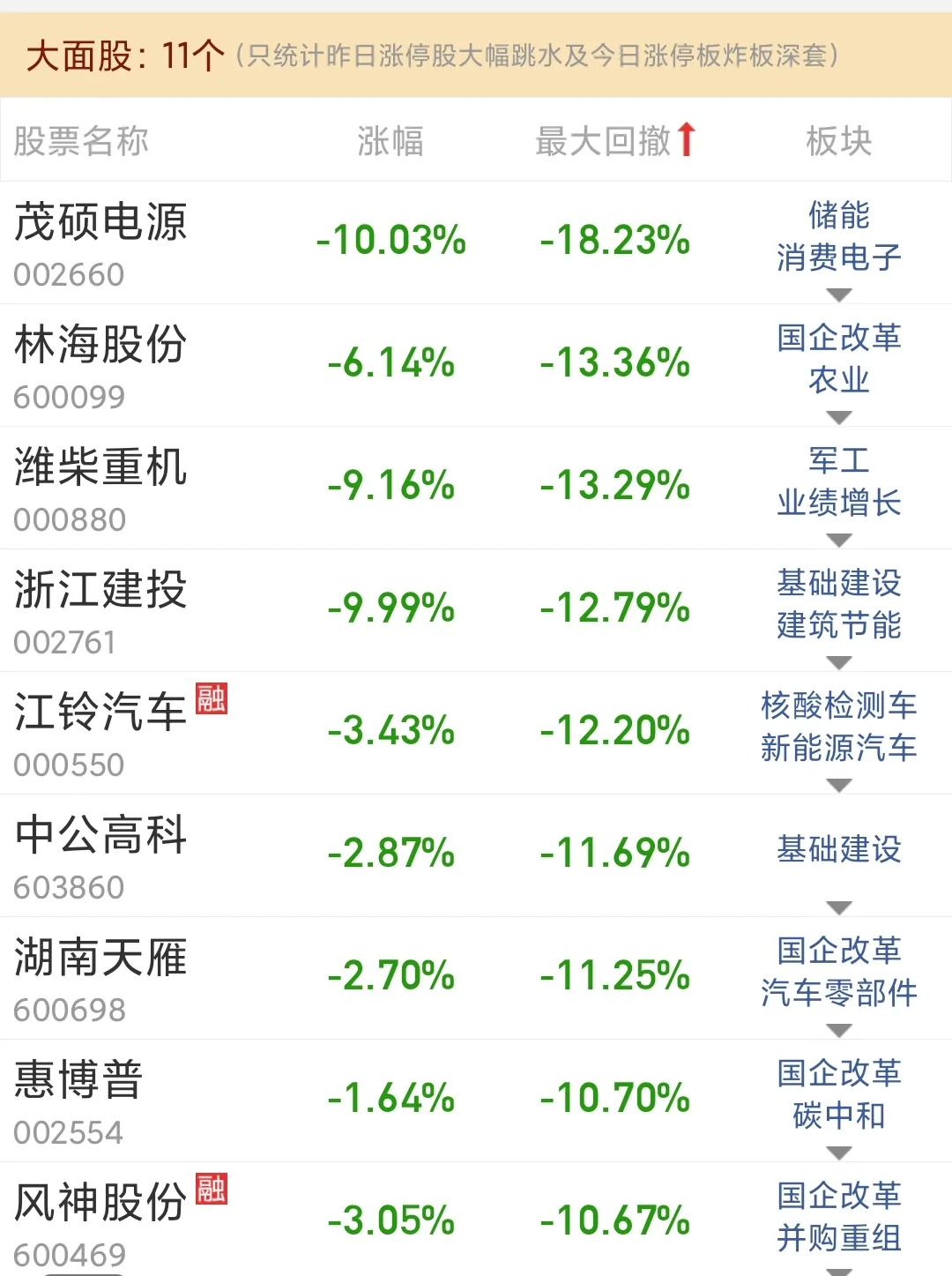
Task: Expand the sector list under 基础建设 建筑节能
Action: (x=839, y=662)
